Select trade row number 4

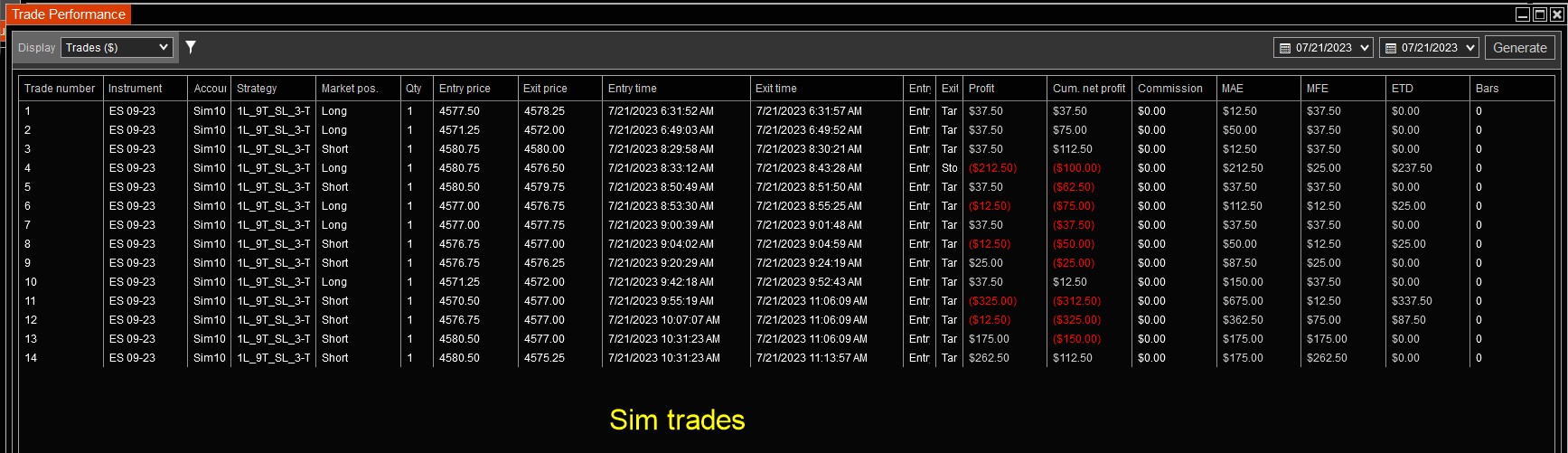coord(786,168)
